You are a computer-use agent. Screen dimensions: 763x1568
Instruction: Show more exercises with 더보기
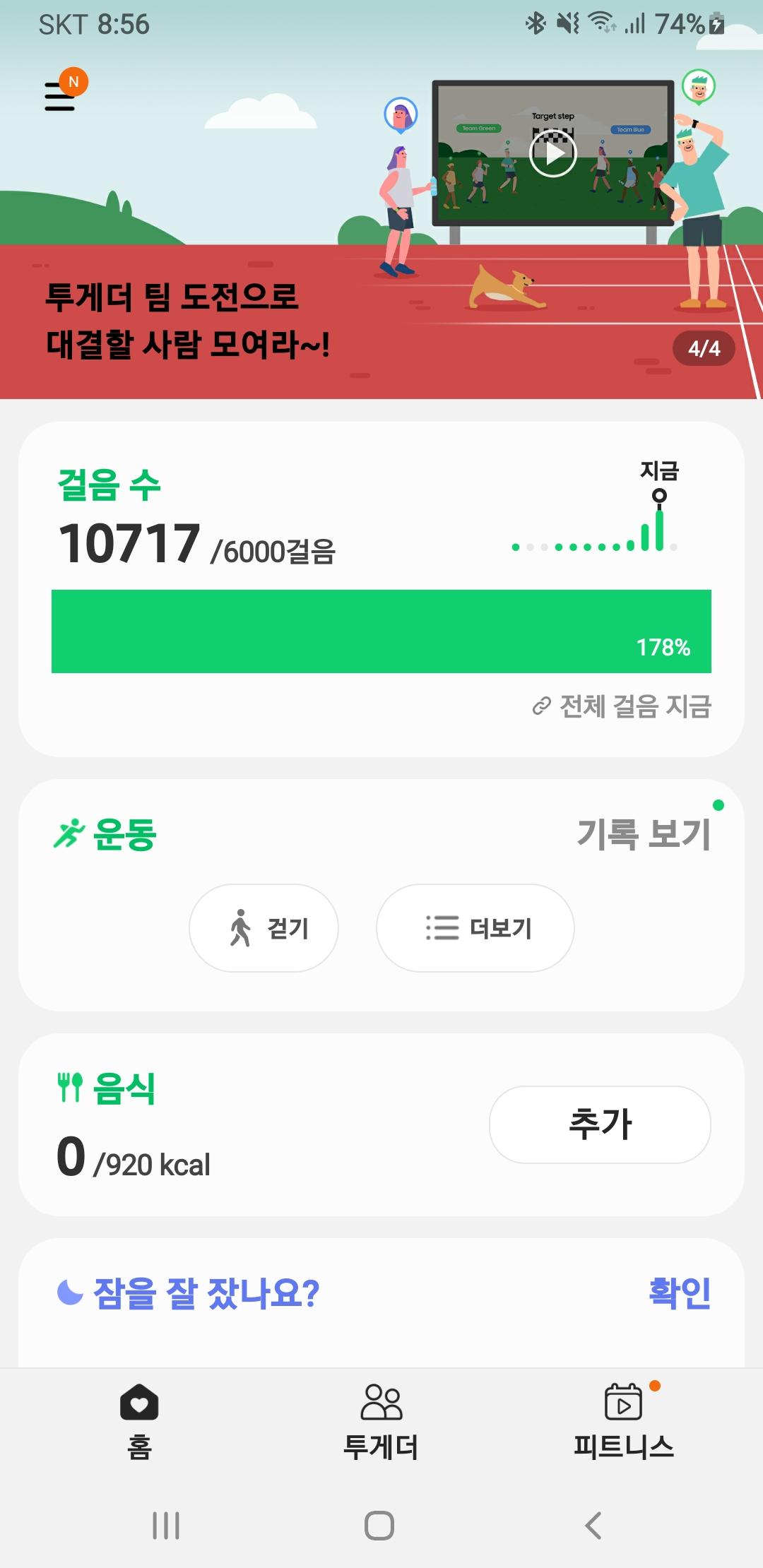click(475, 928)
